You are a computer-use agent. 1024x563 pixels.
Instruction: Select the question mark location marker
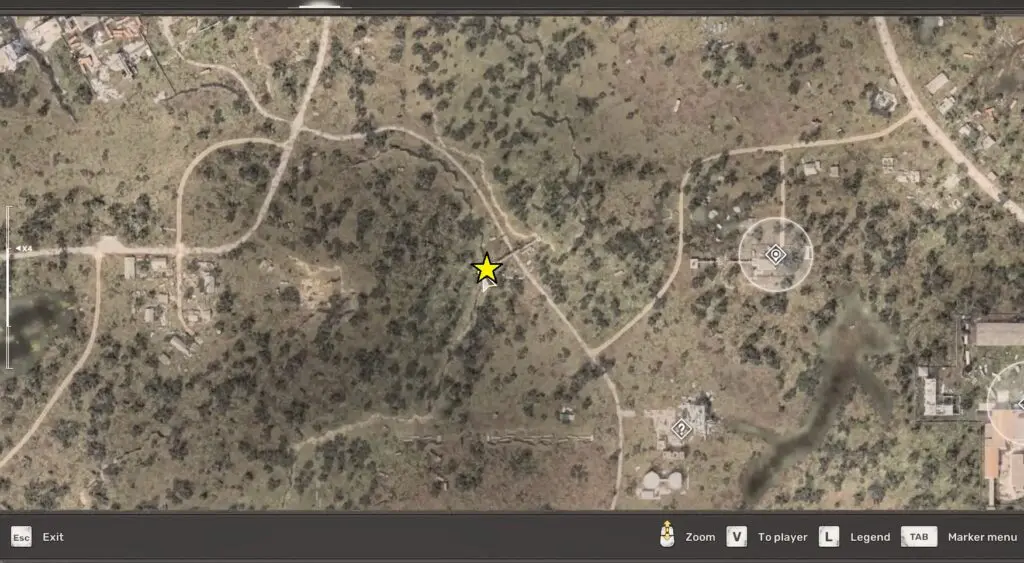(x=681, y=430)
